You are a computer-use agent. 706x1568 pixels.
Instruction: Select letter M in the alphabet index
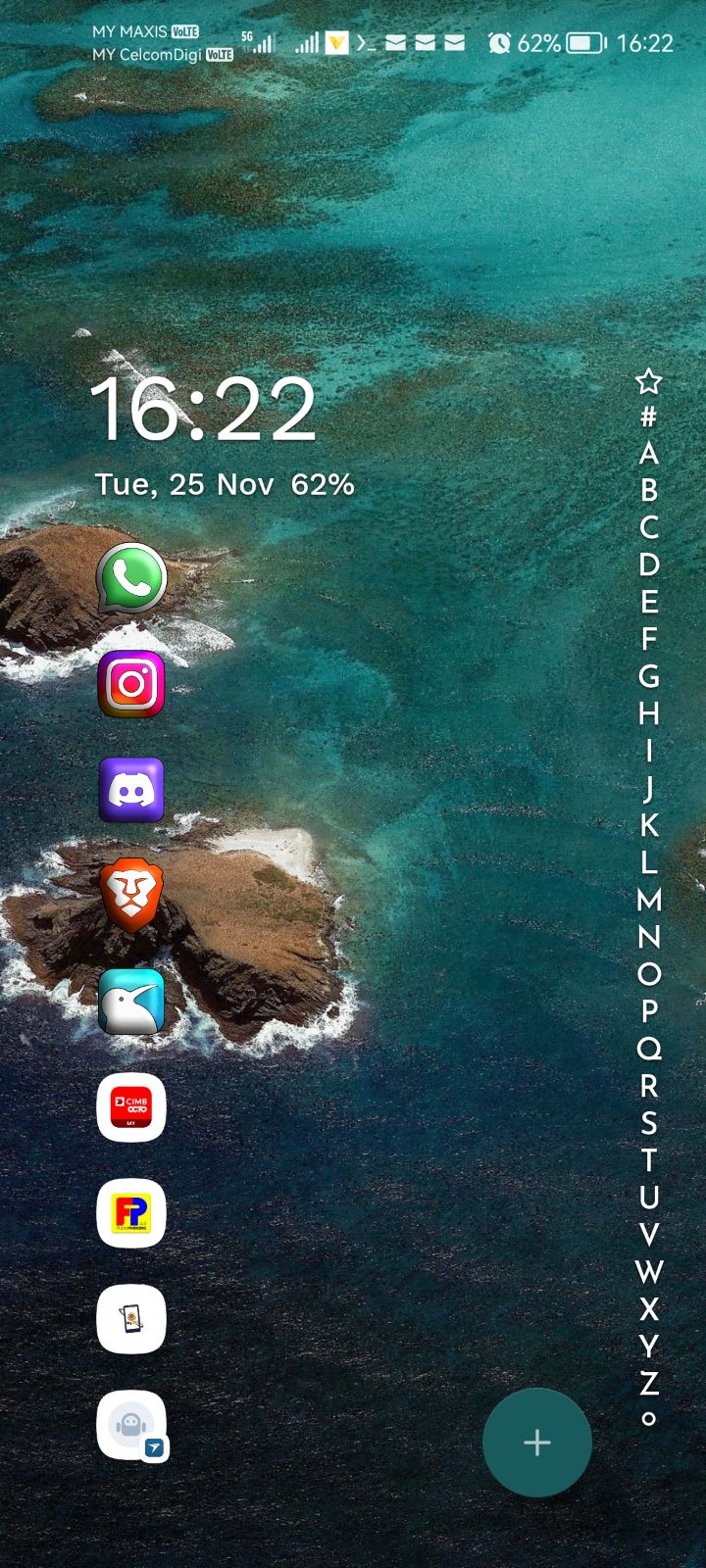tap(648, 900)
